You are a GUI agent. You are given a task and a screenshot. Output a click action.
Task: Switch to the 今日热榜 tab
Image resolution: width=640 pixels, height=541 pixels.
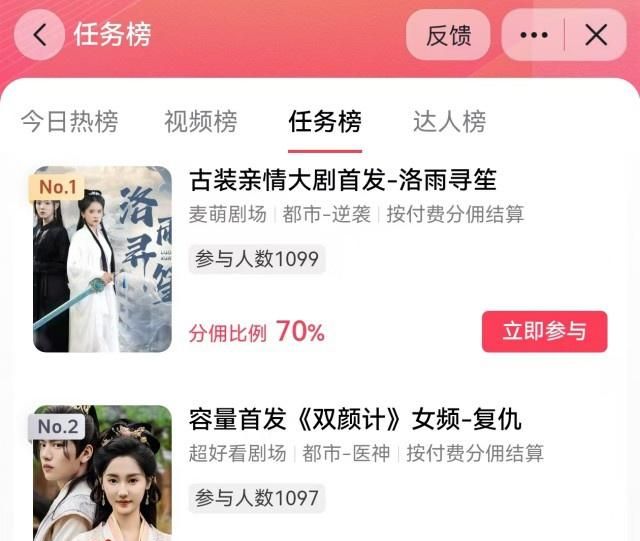tap(69, 122)
